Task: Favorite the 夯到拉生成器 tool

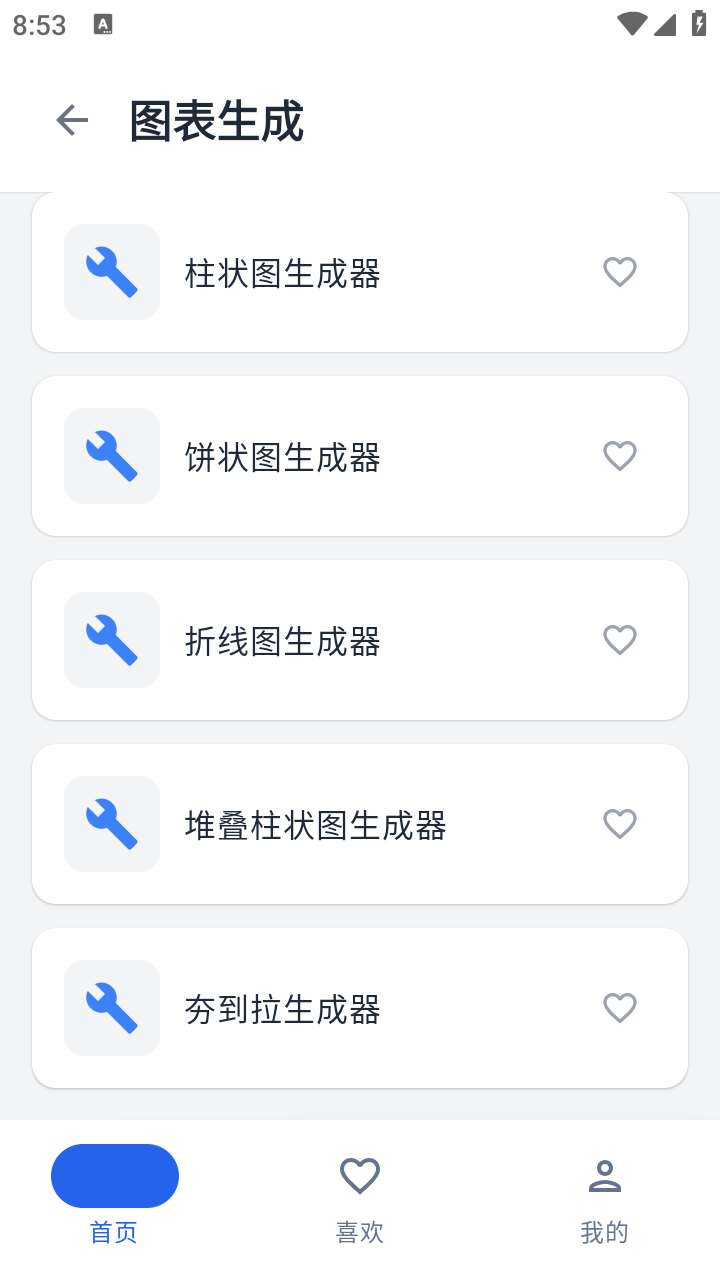Action: click(x=620, y=1007)
